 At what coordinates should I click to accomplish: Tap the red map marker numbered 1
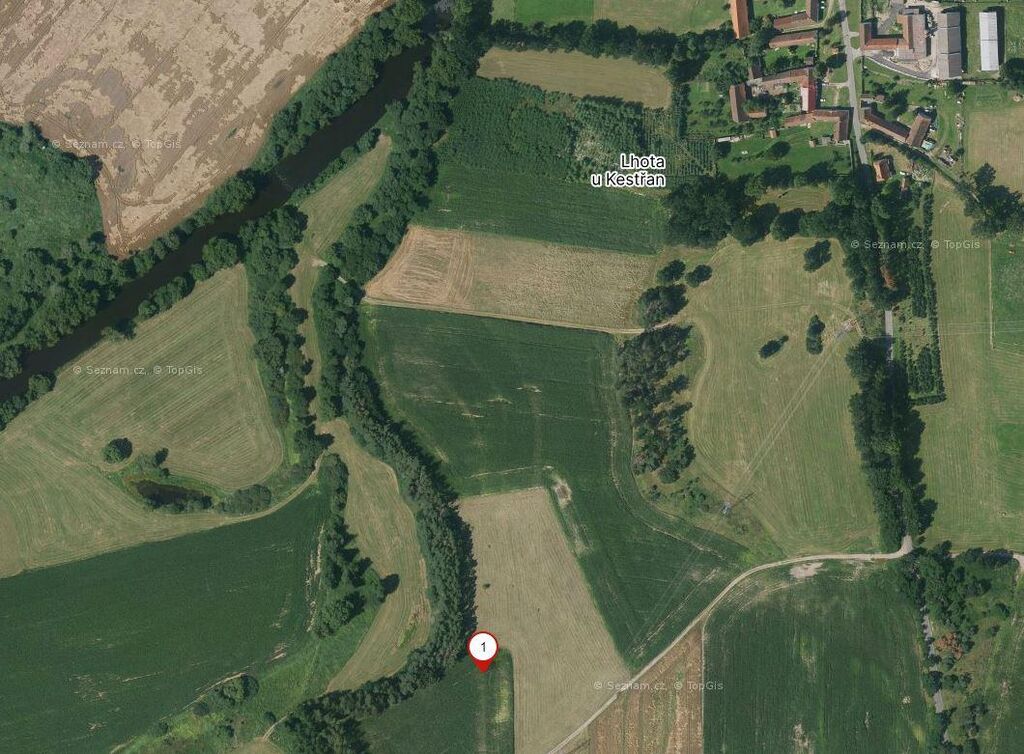pyautogui.click(x=483, y=649)
